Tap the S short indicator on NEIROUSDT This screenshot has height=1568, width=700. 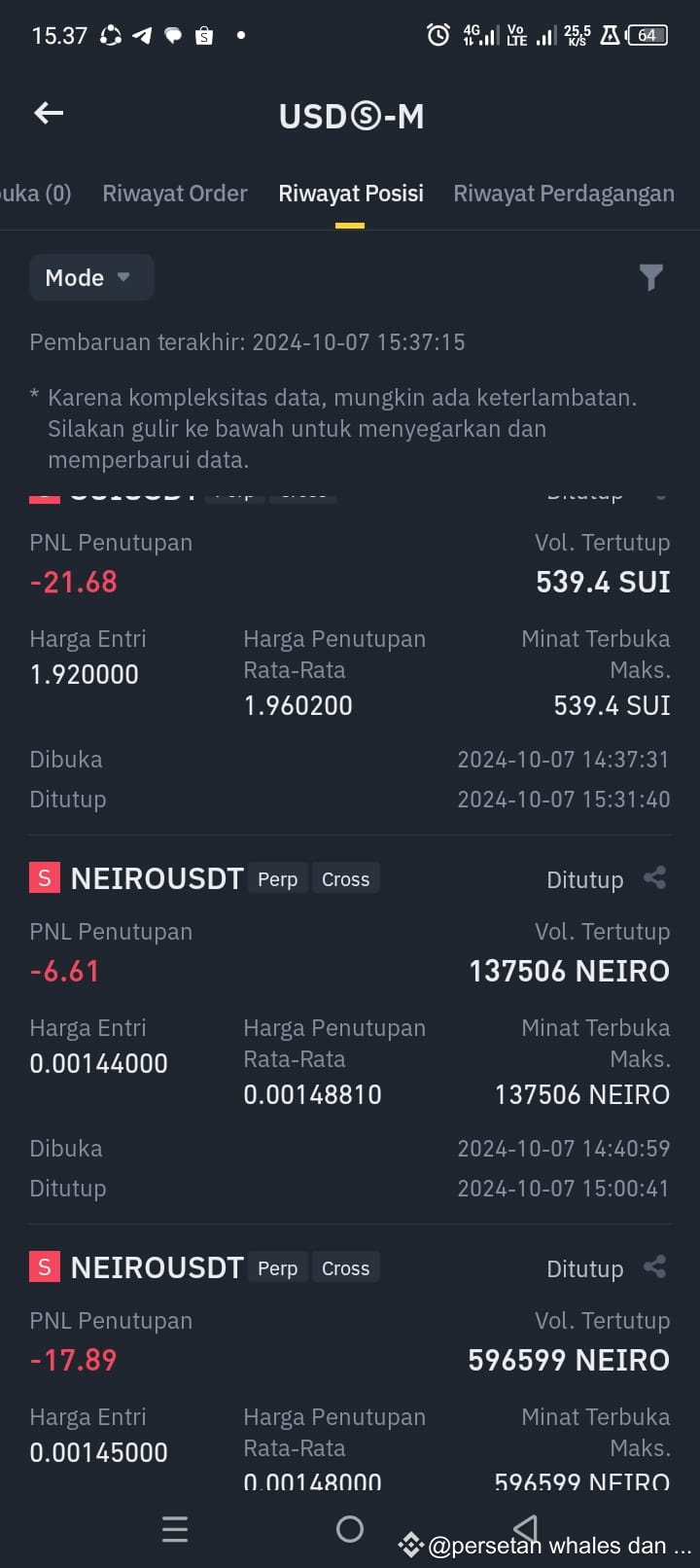tap(43, 877)
